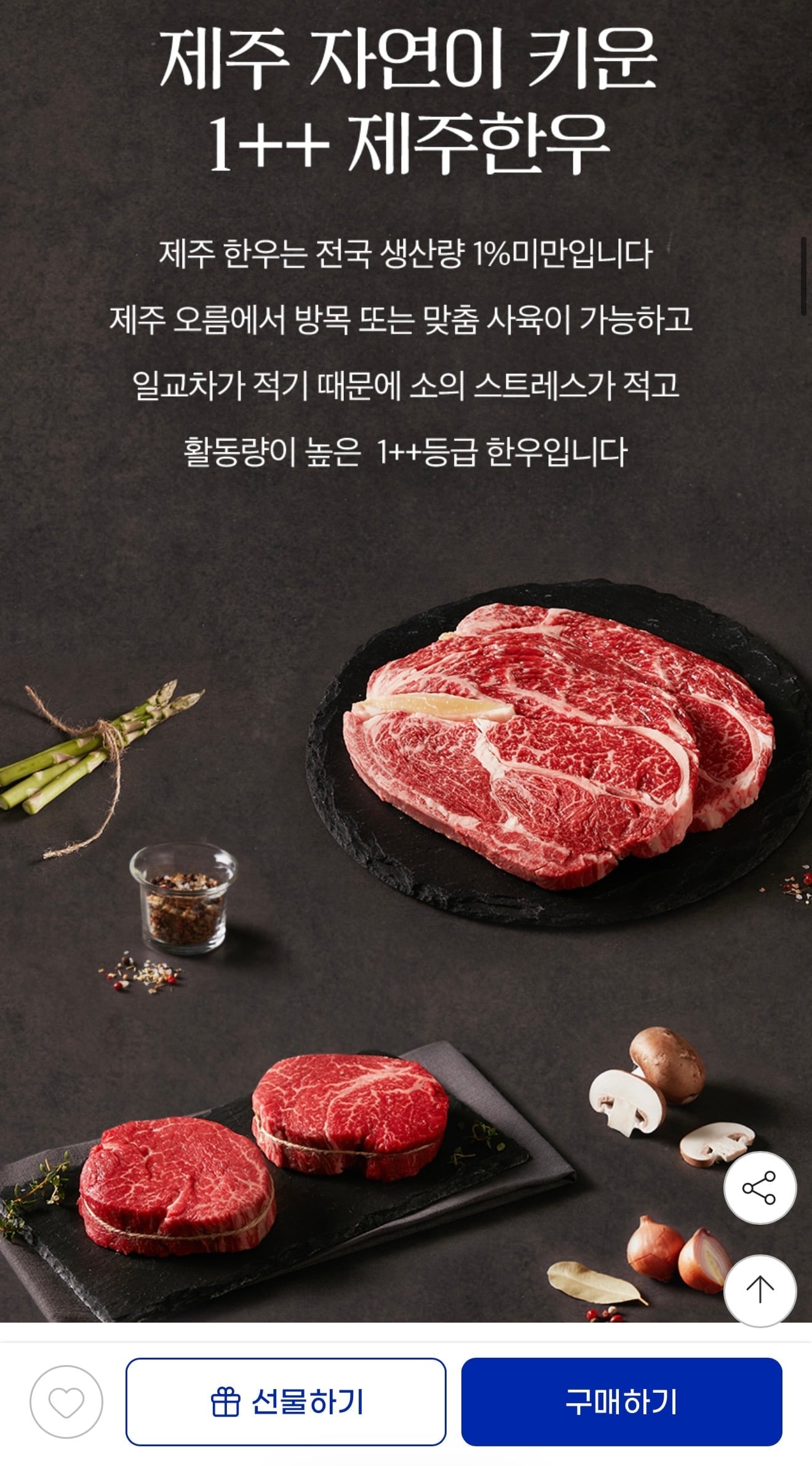
Task: Tap 구매하기 to buy now
Action: tap(621, 1402)
